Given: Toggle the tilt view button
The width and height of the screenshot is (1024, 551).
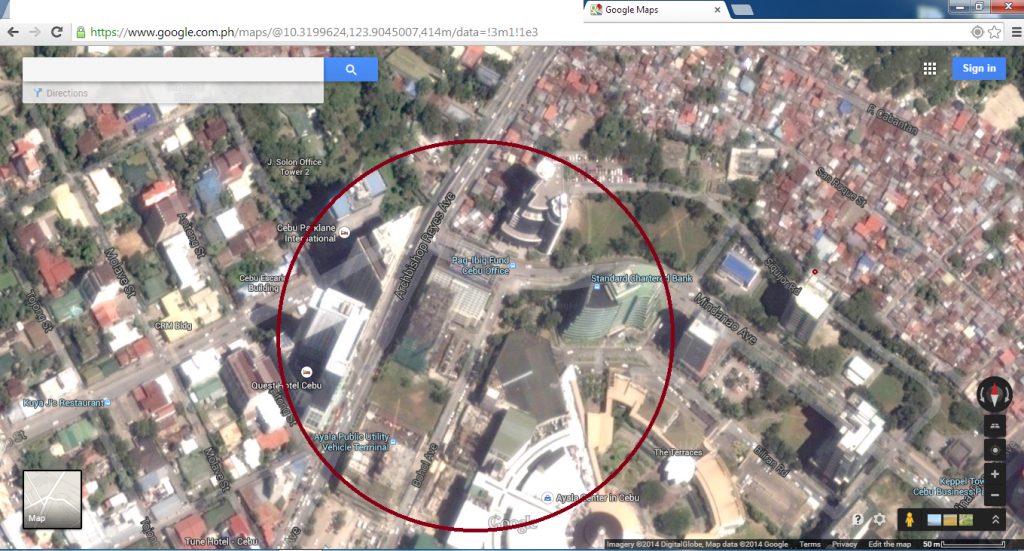Looking at the screenshot, I should 994,428.
